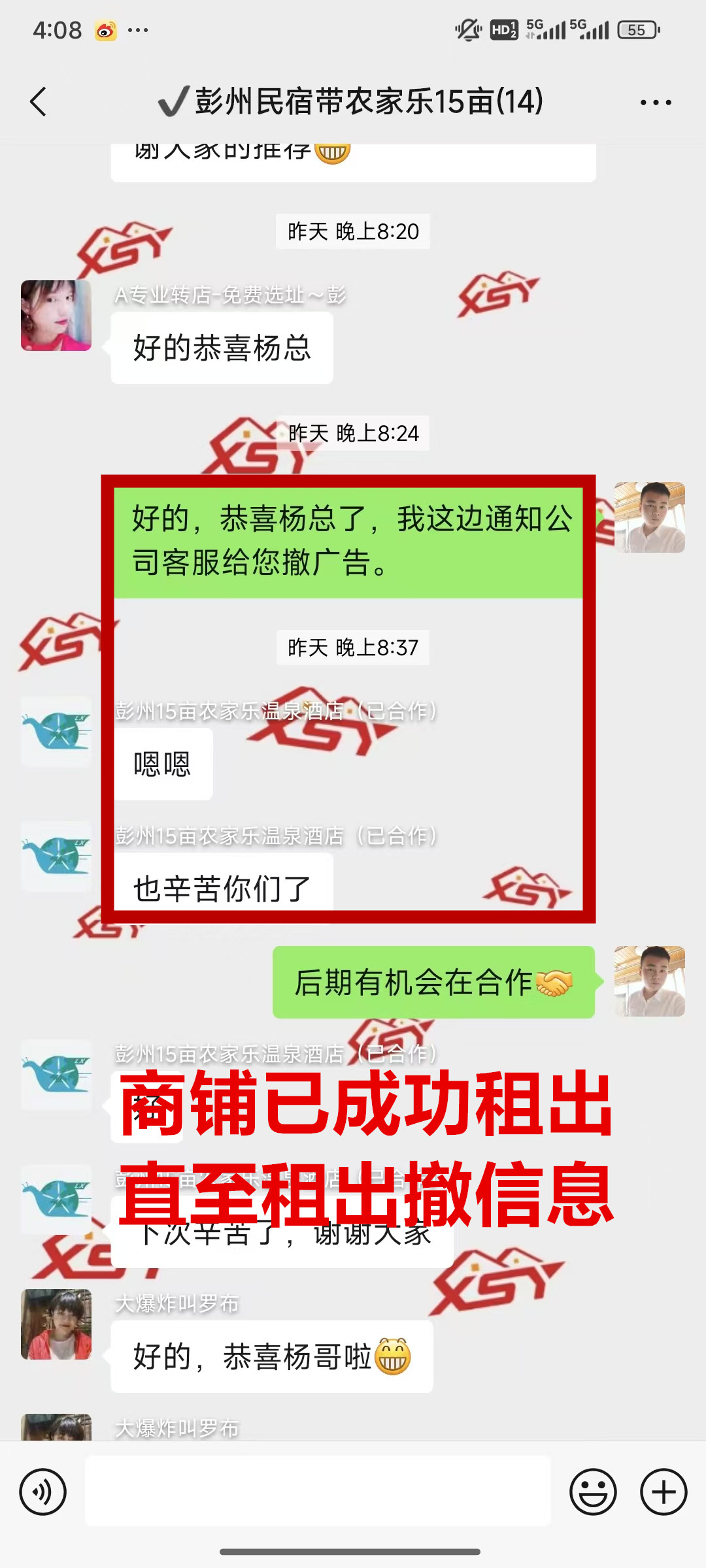
Task: Open the plus attachment menu
Action: pyautogui.click(x=663, y=1492)
